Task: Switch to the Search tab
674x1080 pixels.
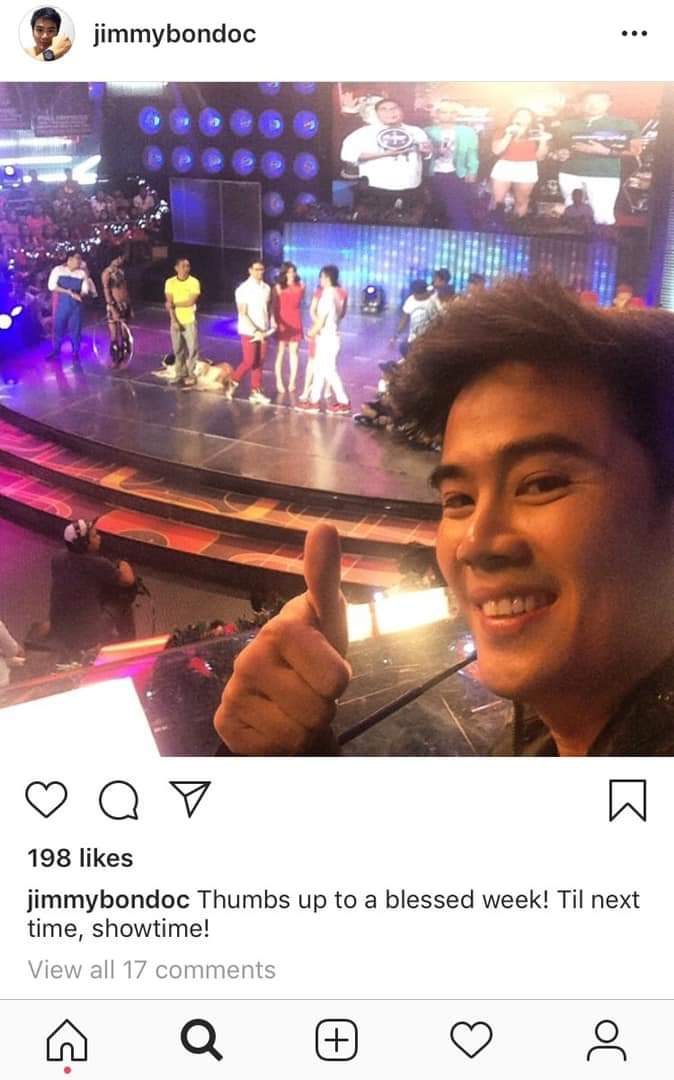Action: pyautogui.click(x=201, y=1041)
